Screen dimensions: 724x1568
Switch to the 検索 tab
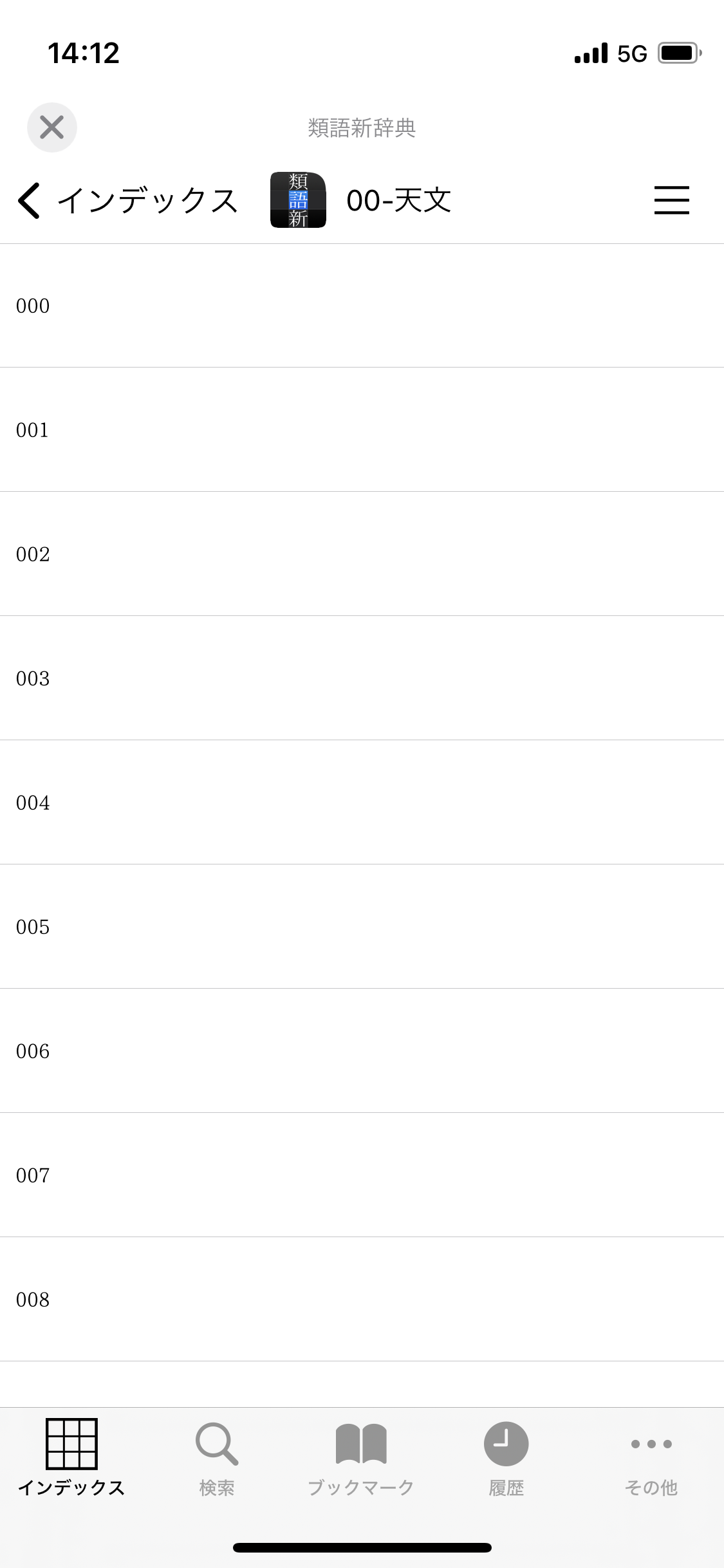click(x=217, y=1459)
